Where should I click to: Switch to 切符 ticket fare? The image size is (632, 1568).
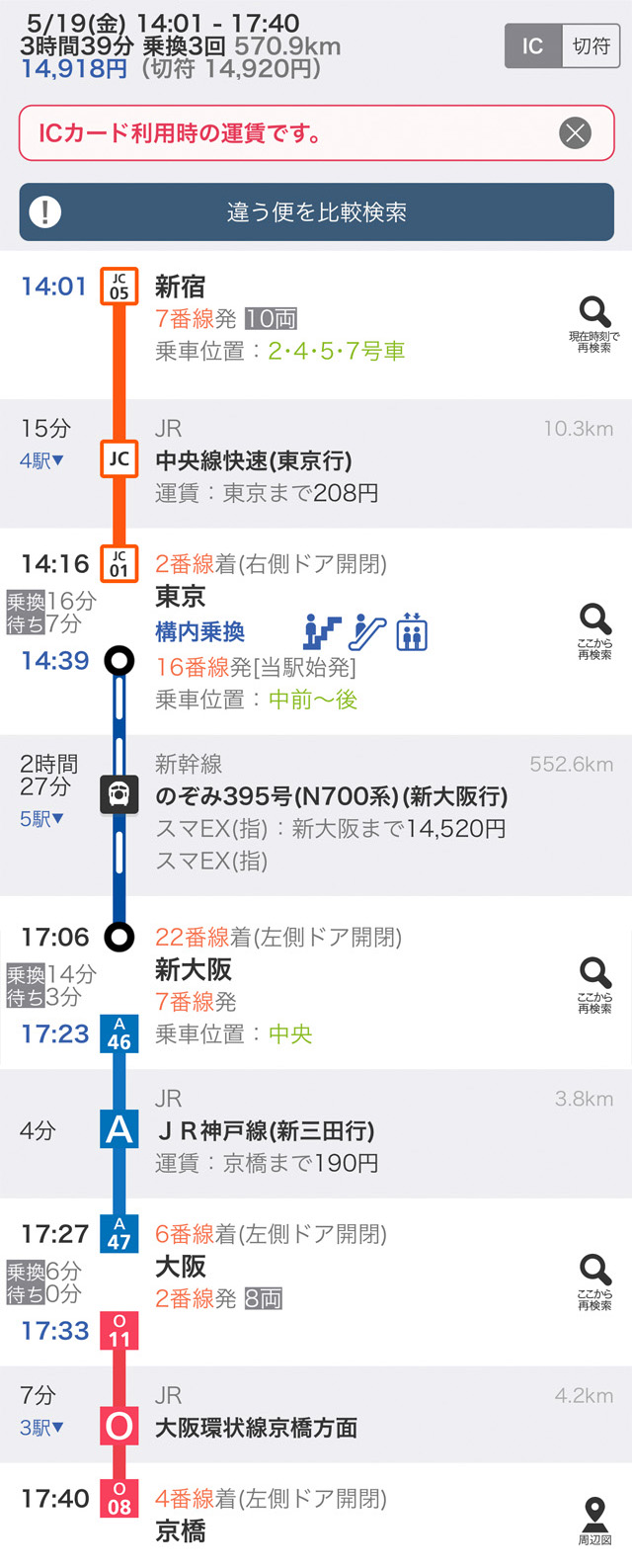pyautogui.click(x=591, y=46)
